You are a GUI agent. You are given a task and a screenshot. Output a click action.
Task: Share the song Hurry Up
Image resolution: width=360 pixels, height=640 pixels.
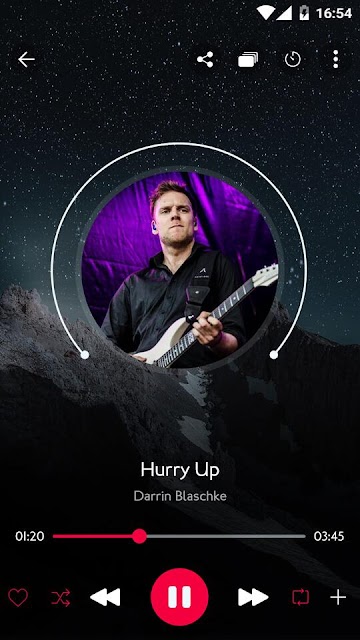(x=205, y=60)
